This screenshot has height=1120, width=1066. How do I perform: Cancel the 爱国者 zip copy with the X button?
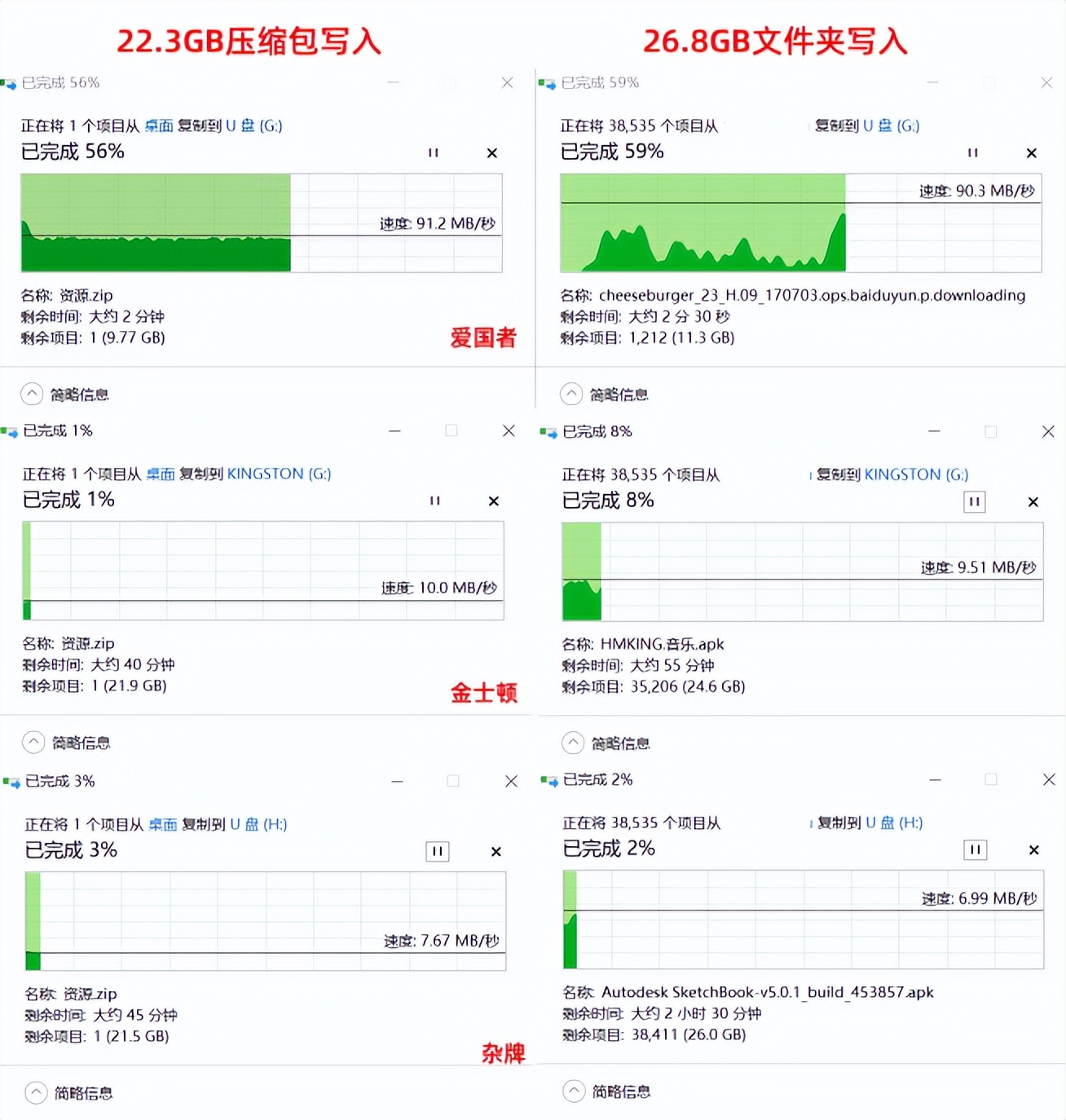[x=492, y=153]
